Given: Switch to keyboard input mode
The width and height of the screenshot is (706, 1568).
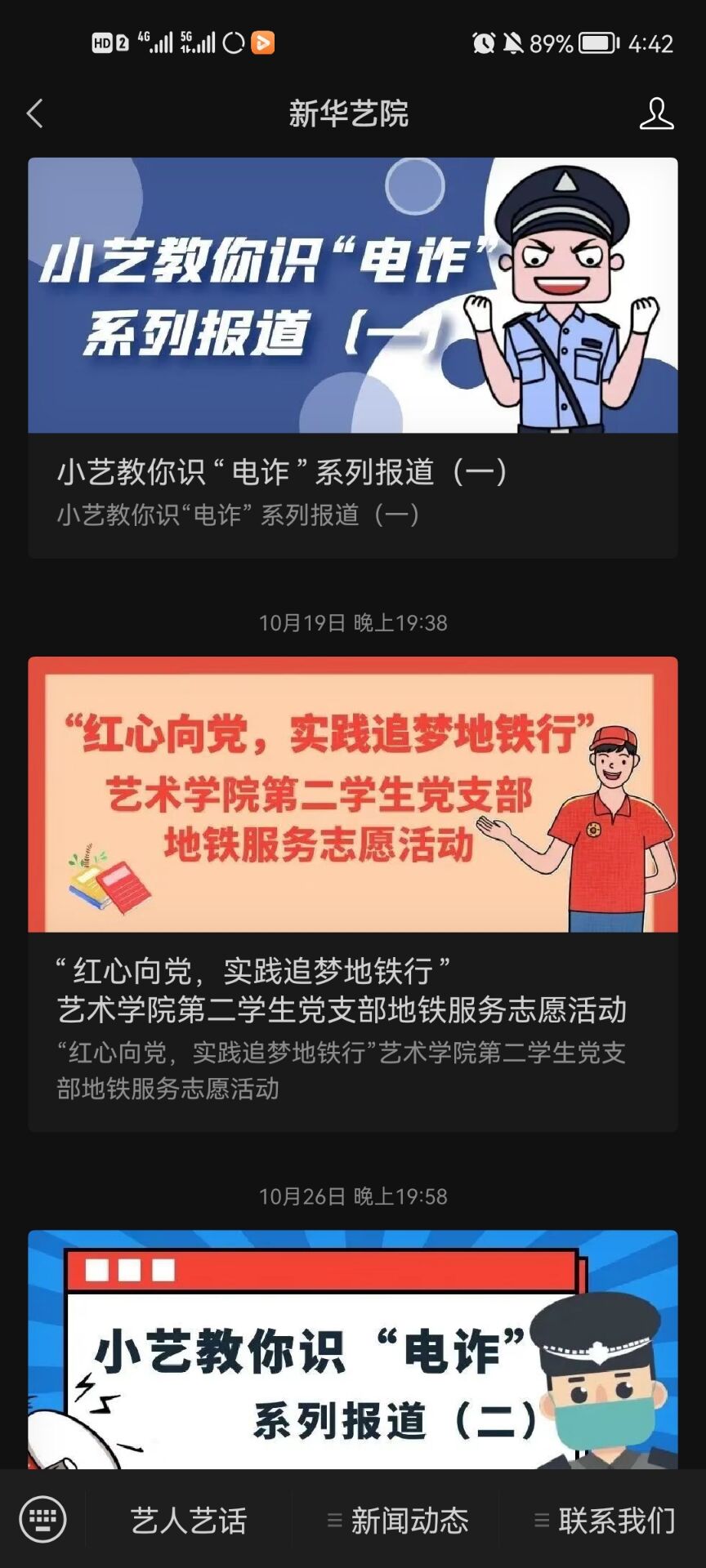Looking at the screenshot, I should (42, 1520).
